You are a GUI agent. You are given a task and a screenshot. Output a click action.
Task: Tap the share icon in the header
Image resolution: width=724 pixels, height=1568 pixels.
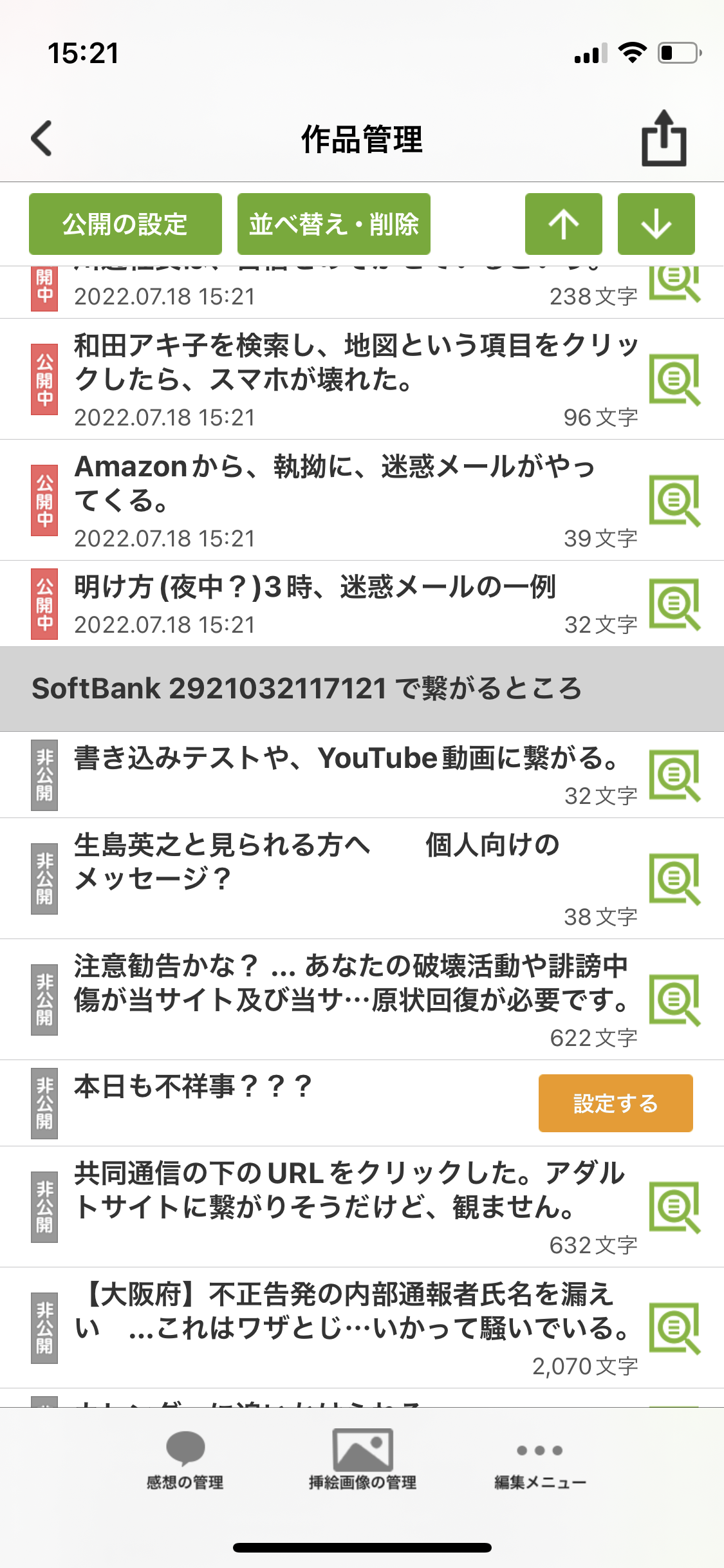click(x=664, y=138)
